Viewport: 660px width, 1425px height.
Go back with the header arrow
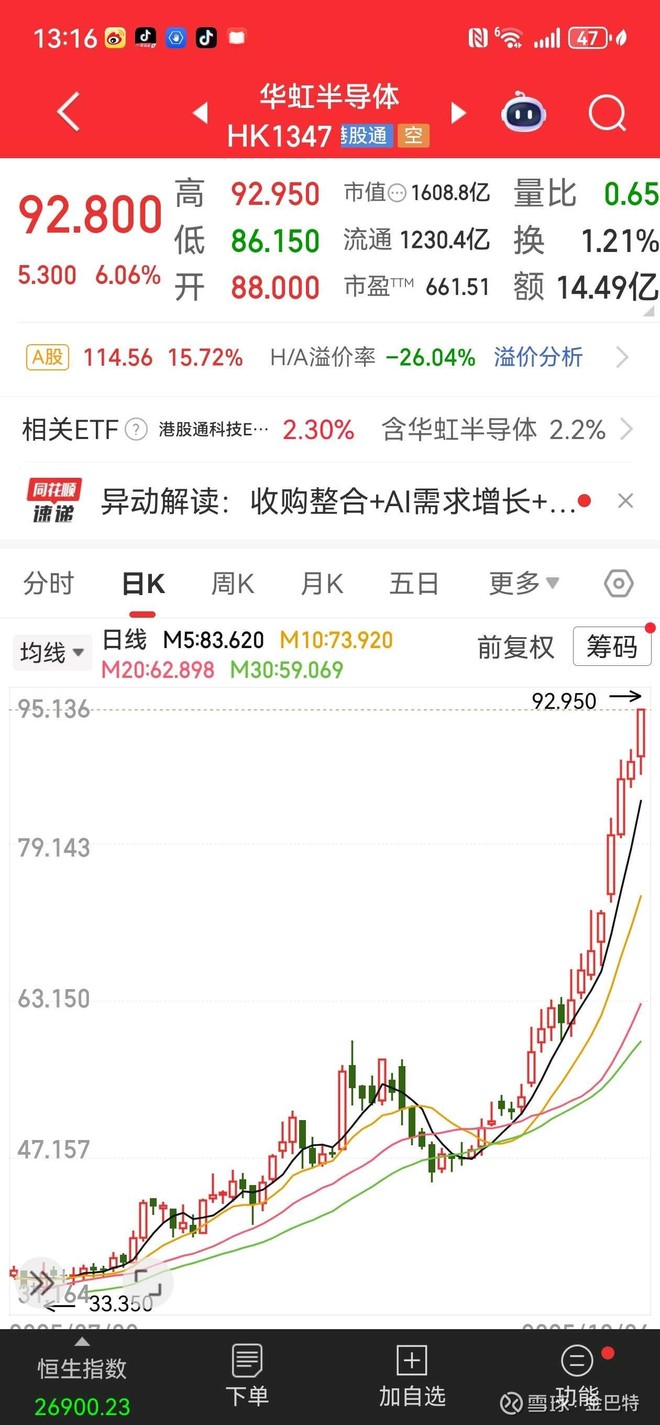pos(68,113)
